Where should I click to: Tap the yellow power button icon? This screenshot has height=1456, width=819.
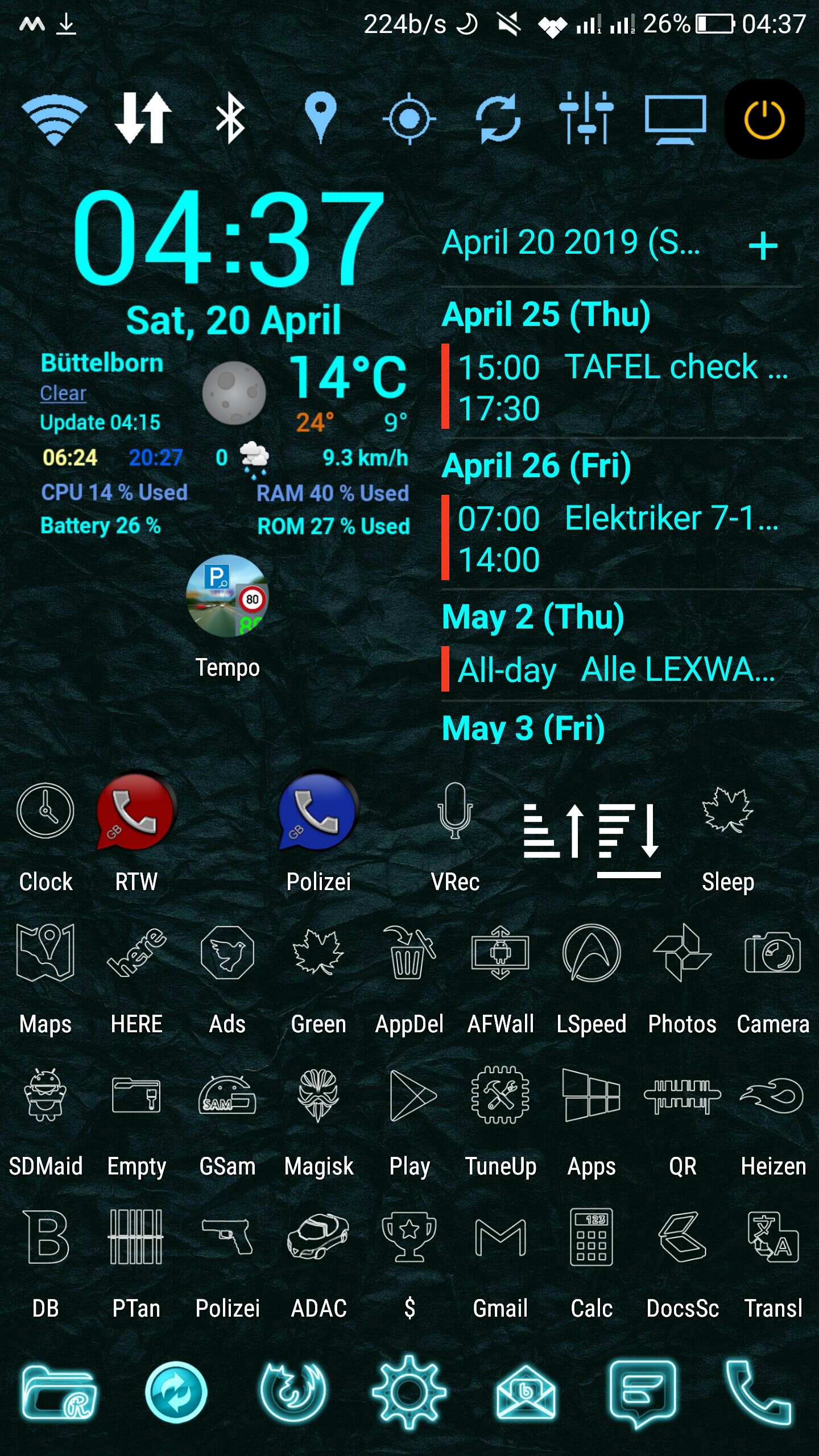pos(764,119)
